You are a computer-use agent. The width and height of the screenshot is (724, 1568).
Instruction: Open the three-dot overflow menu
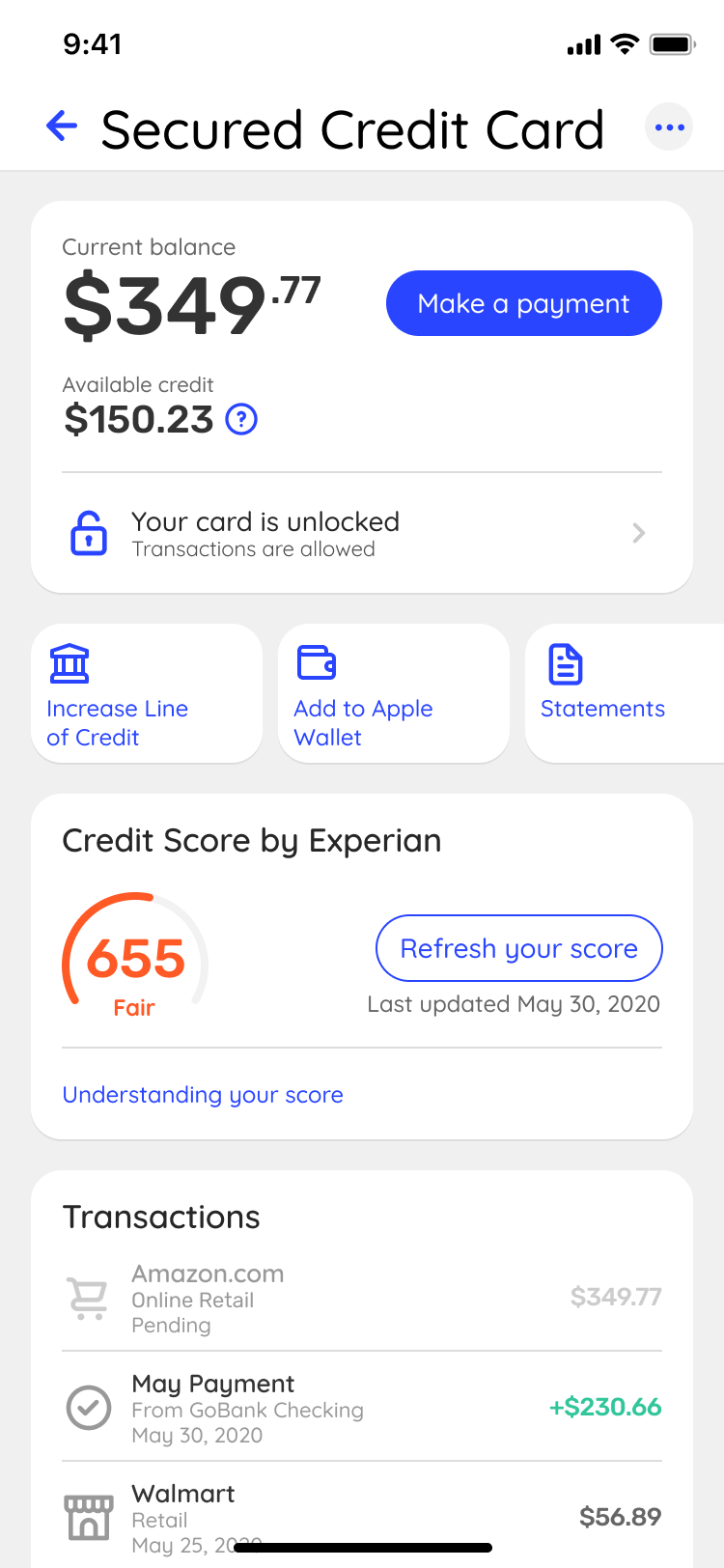tap(669, 126)
